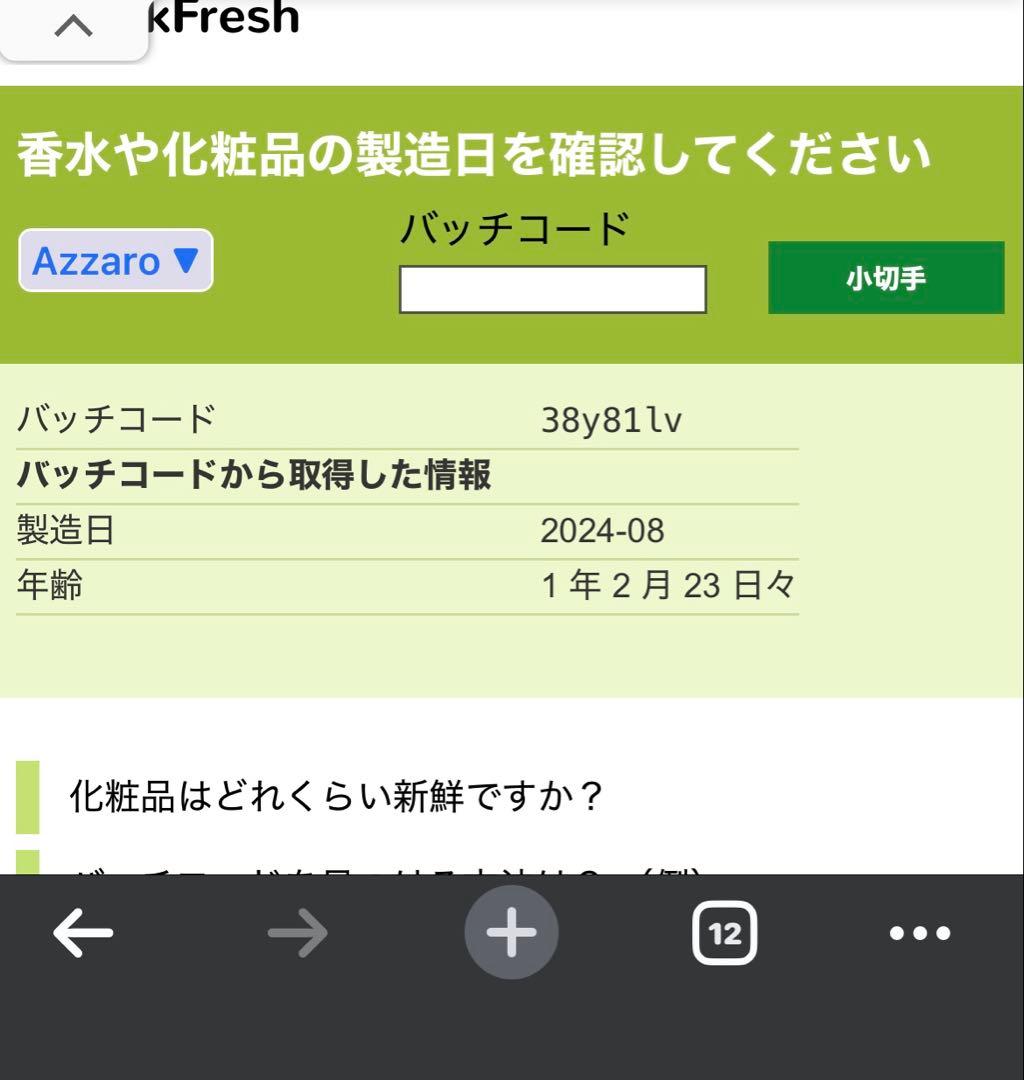Tap the plus button to create a tab

coord(511,931)
